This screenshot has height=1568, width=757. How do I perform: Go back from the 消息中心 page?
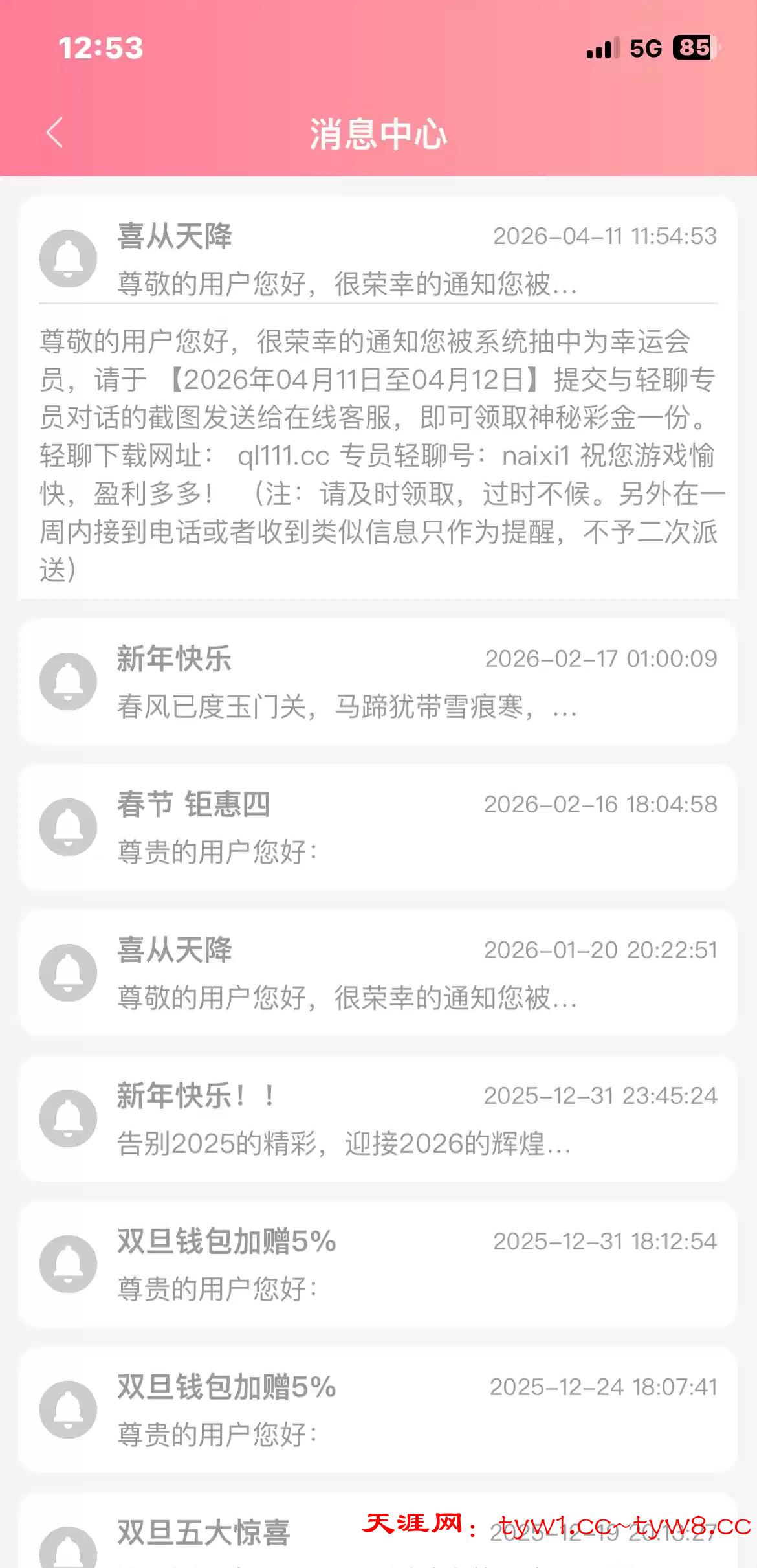[56, 133]
